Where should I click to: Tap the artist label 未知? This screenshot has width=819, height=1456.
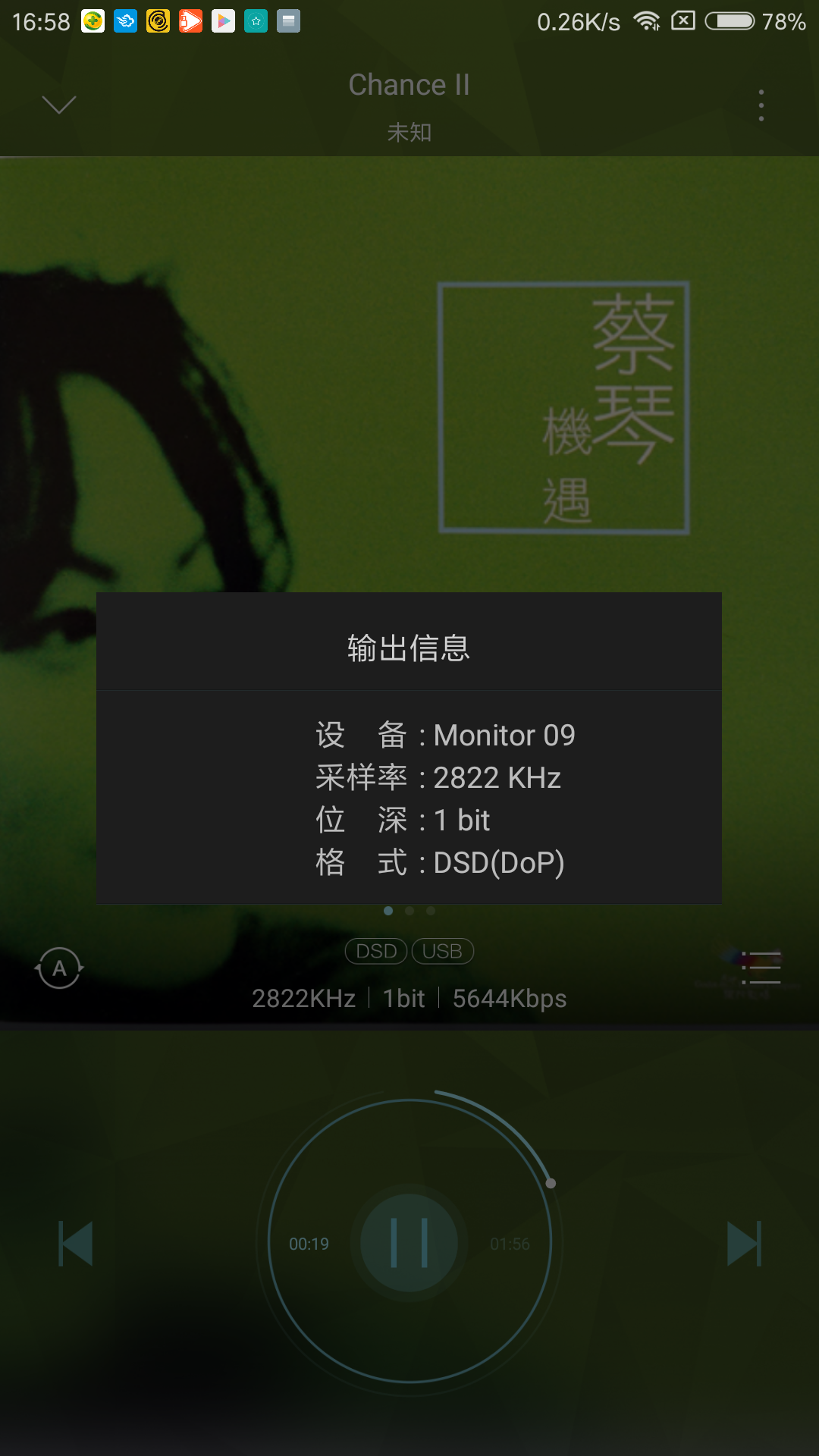(409, 132)
